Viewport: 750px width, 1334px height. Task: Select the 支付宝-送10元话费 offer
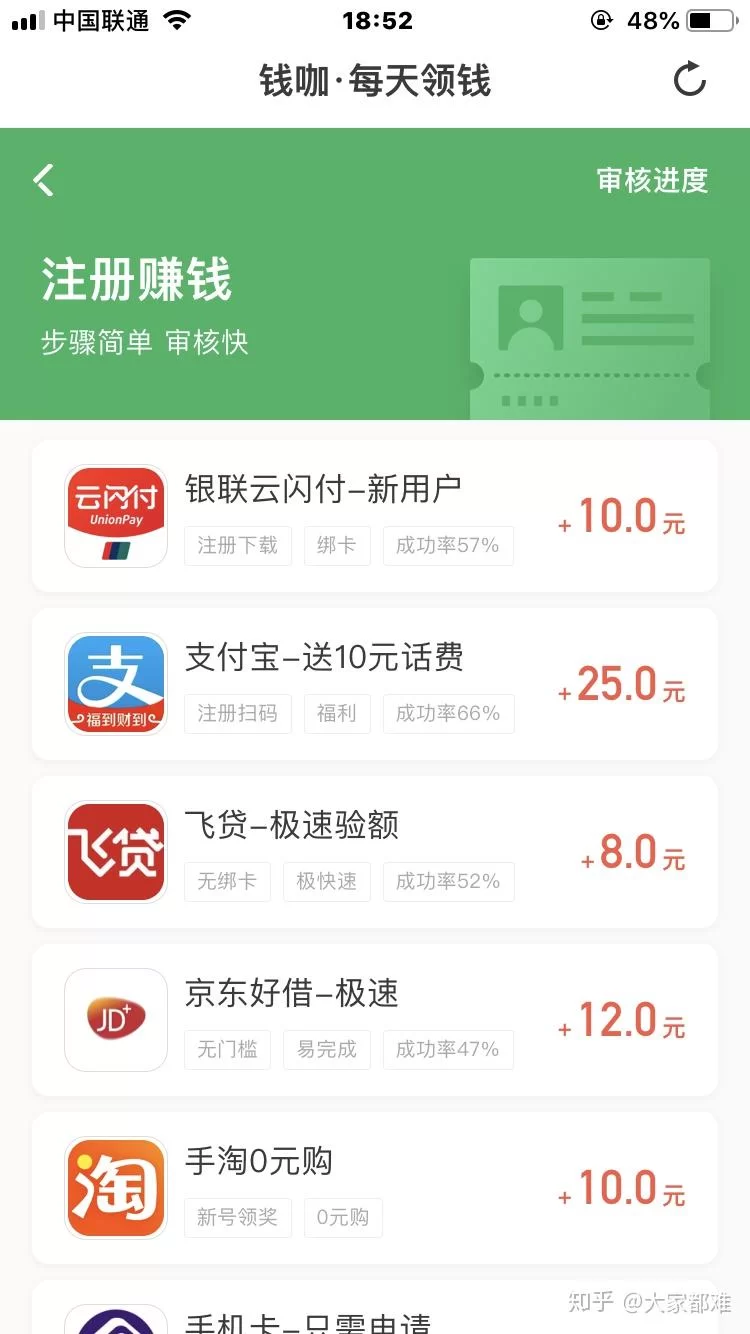tap(375, 684)
